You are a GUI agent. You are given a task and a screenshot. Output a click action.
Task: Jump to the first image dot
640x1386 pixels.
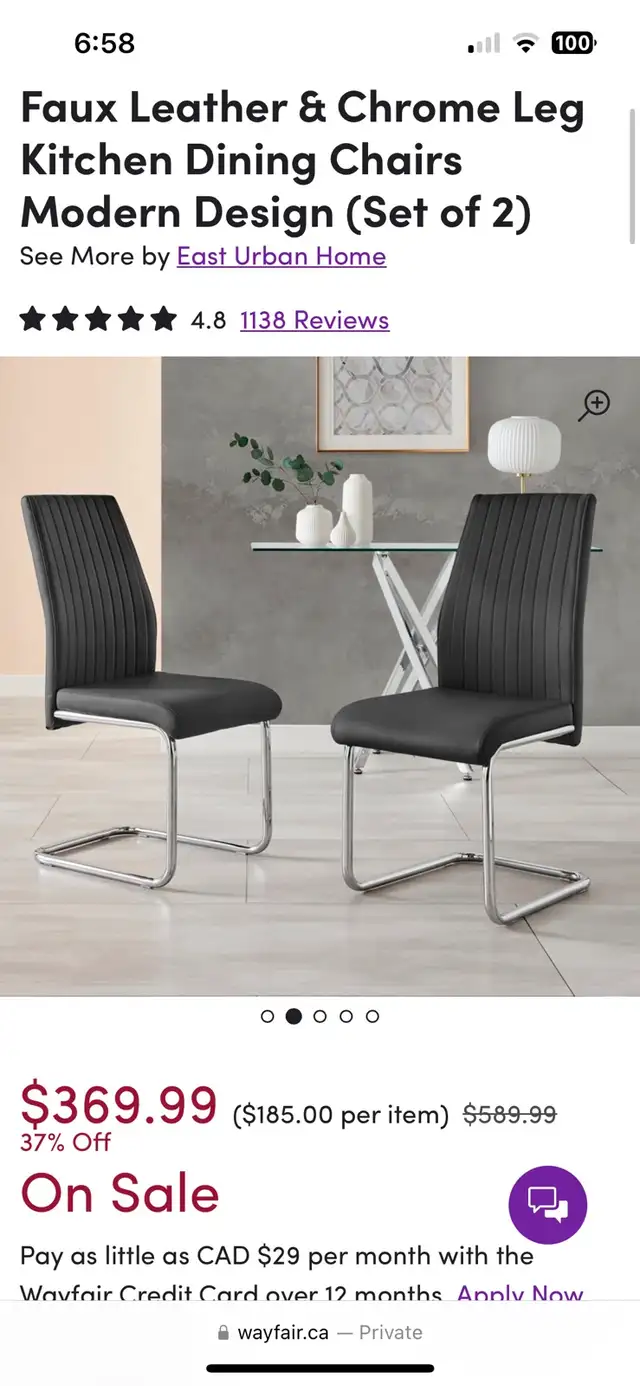[x=267, y=1016]
